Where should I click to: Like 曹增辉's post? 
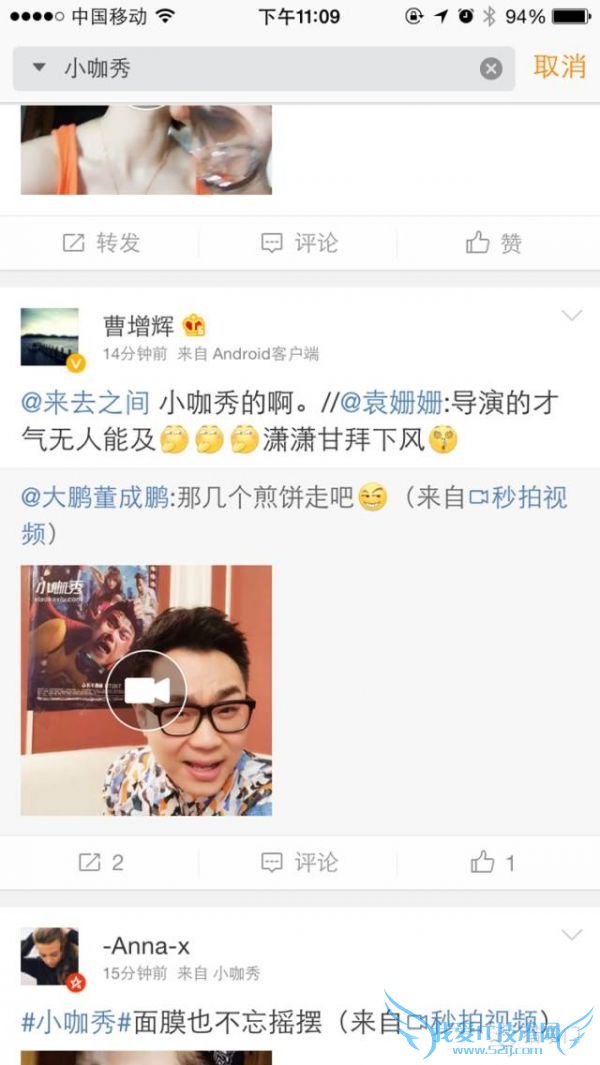coord(494,862)
